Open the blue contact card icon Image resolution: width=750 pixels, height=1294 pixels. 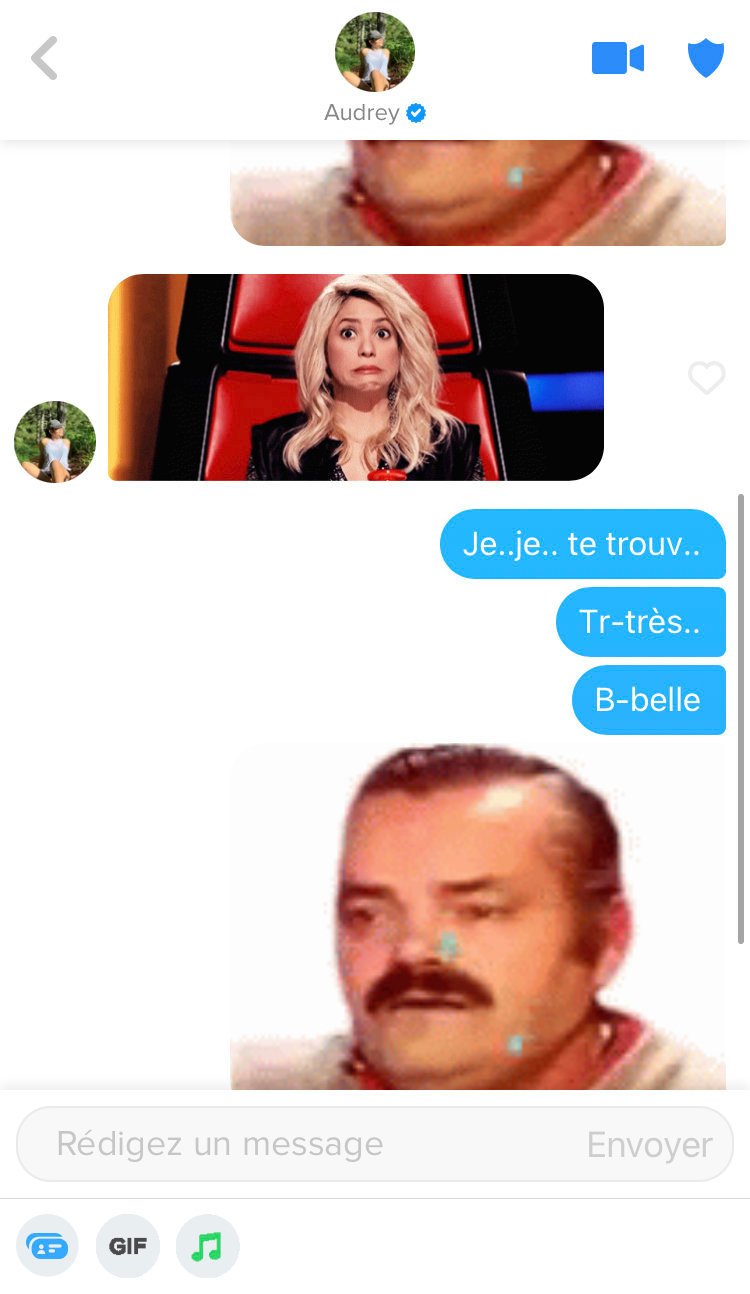[x=47, y=1246]
